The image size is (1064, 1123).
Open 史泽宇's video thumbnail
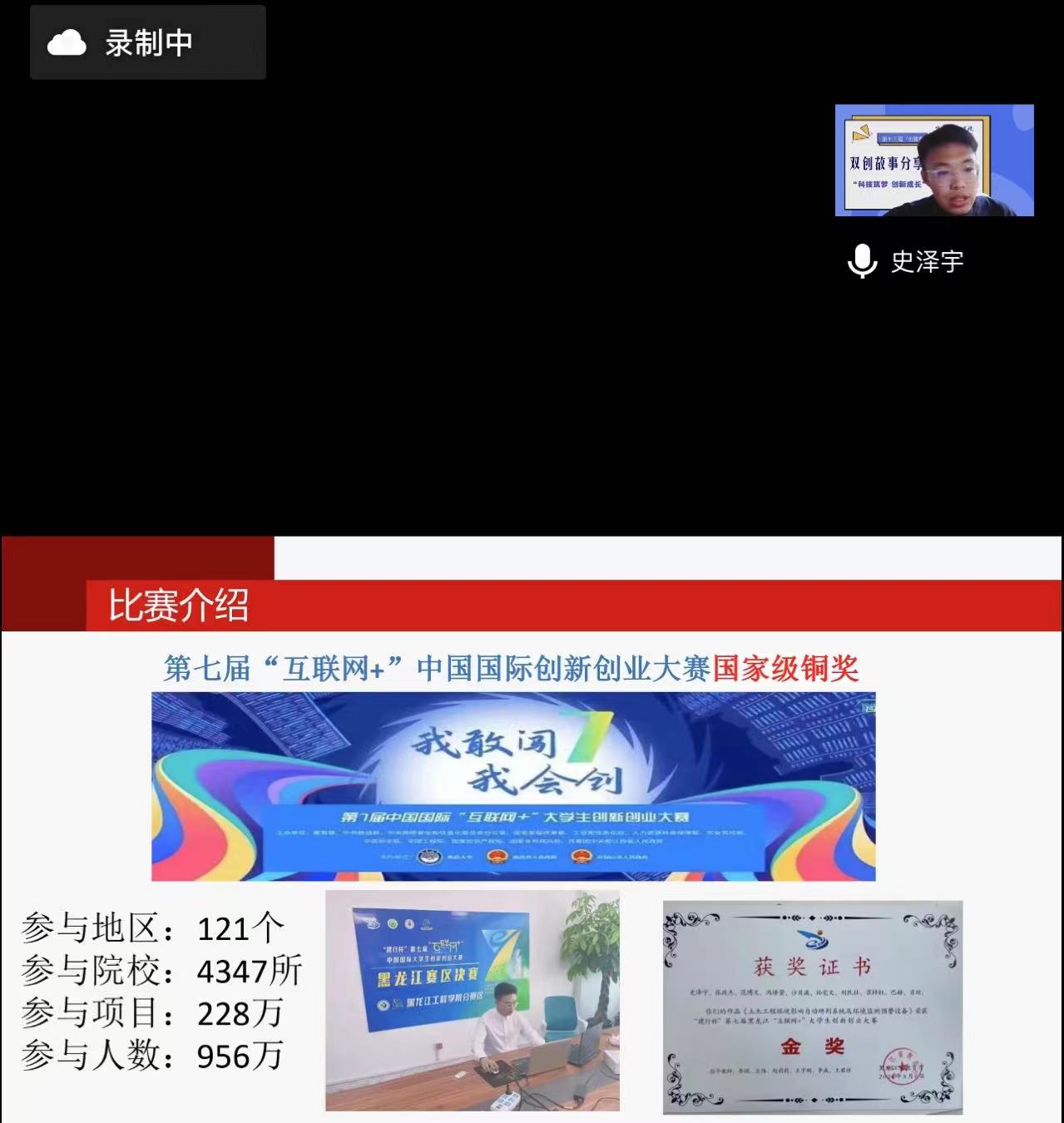click(x=934, y=161)
